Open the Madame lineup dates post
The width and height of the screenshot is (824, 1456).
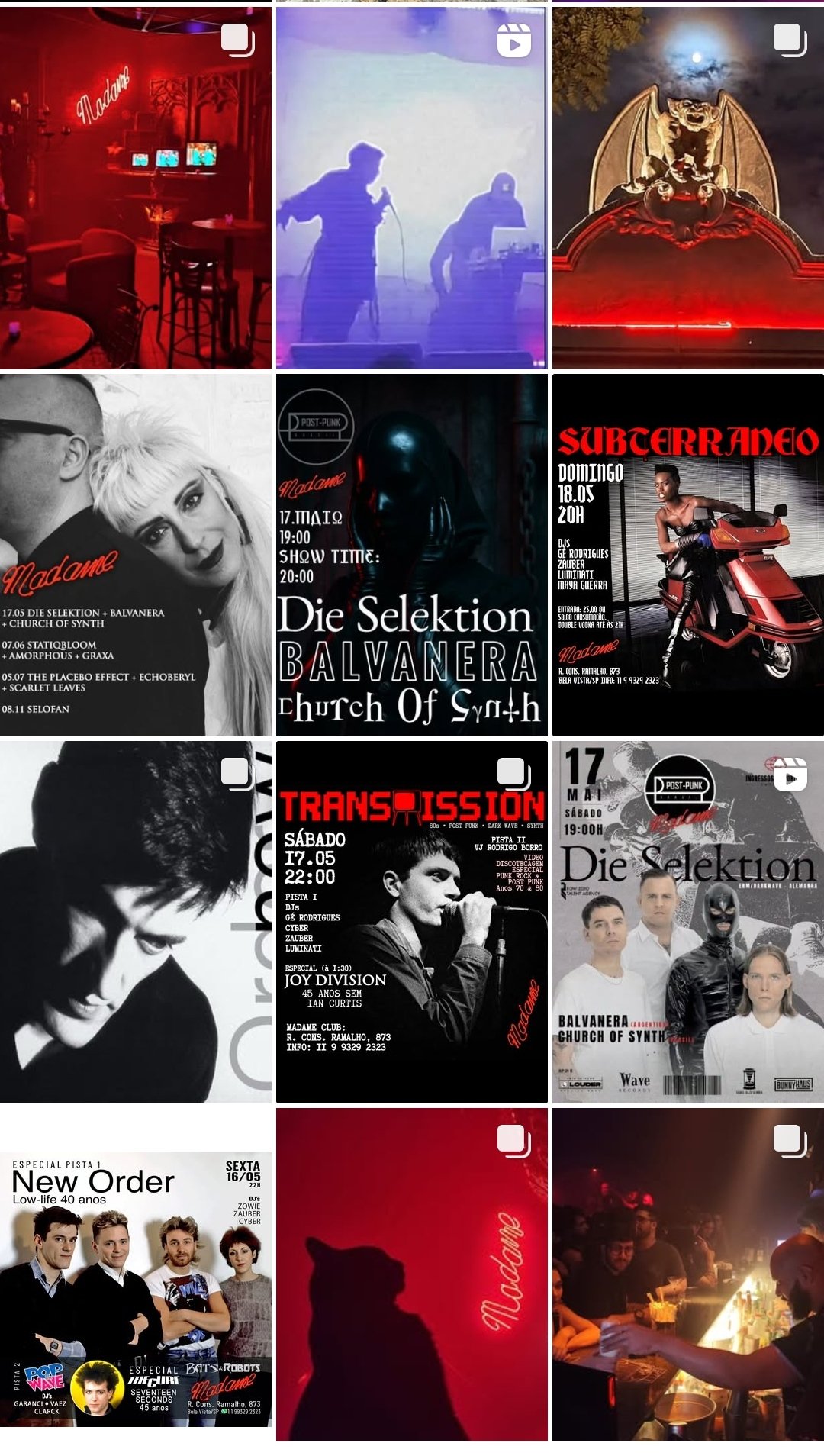pyautogui.click(x=136, y=555)
